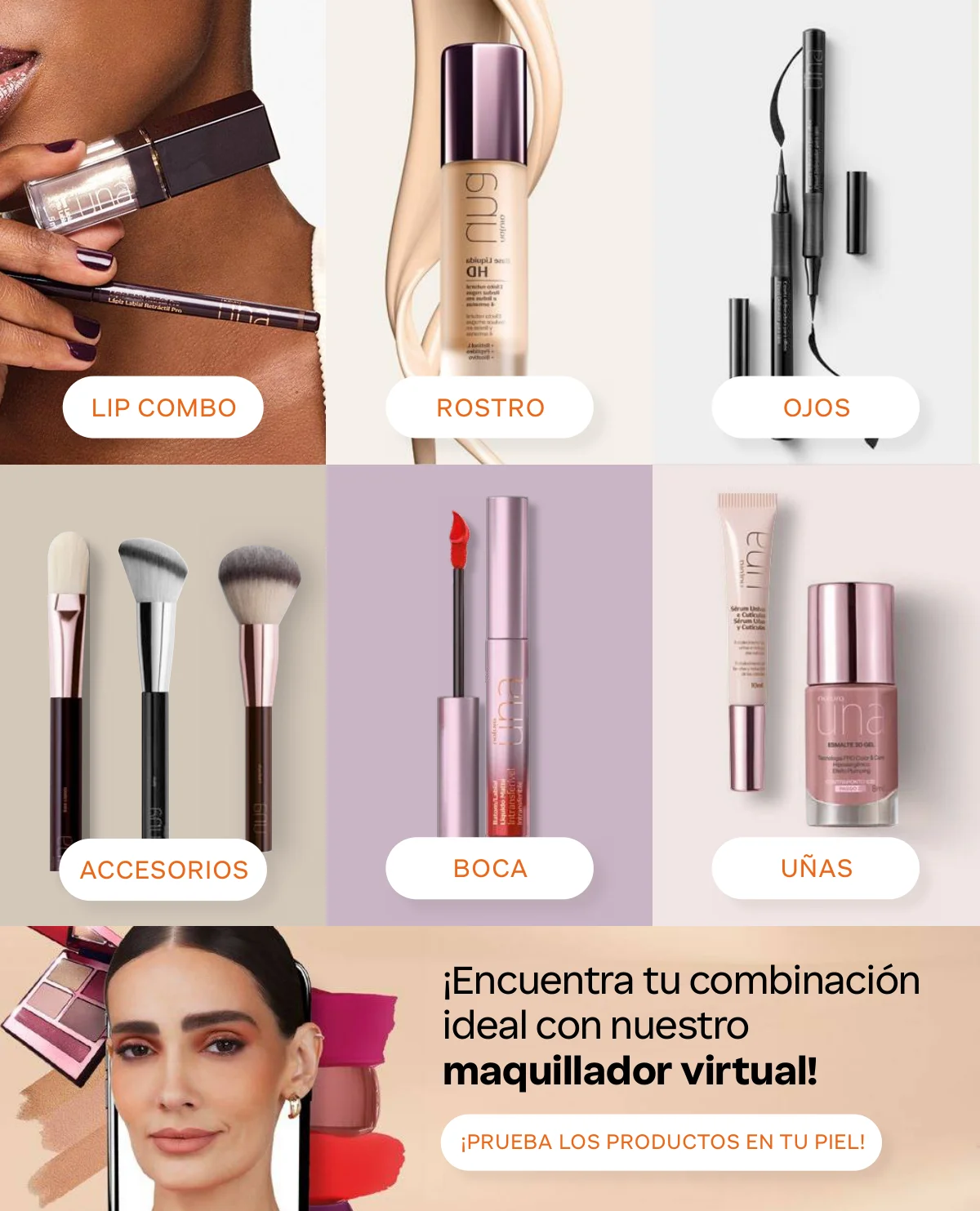The width and height of the screenshot is (980, 1211).
Task: Open the LIP COMBO category
Action: coord(163,407)
